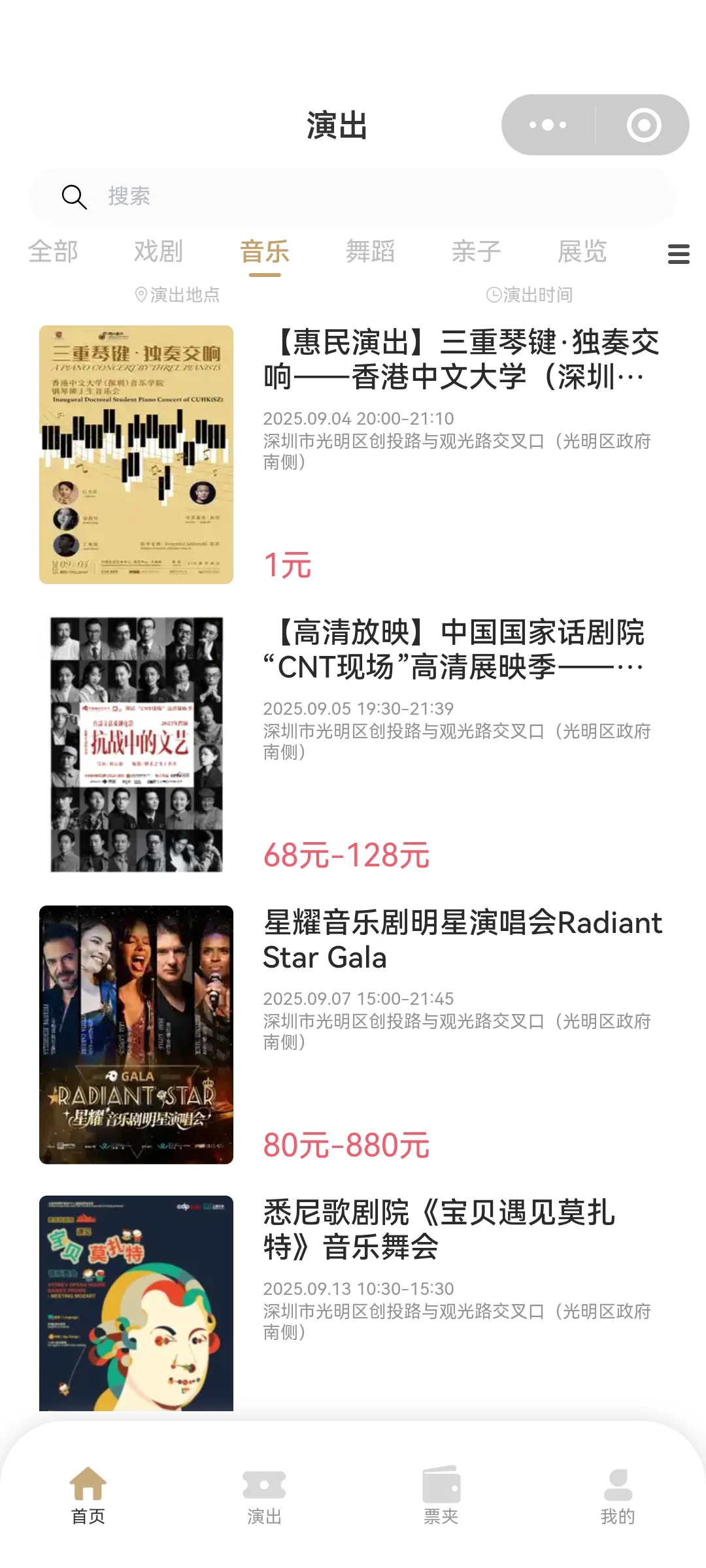The image size is (706, 1568).
Task: Switch to the 演出 bottom tab
Action: (264, 1496)
